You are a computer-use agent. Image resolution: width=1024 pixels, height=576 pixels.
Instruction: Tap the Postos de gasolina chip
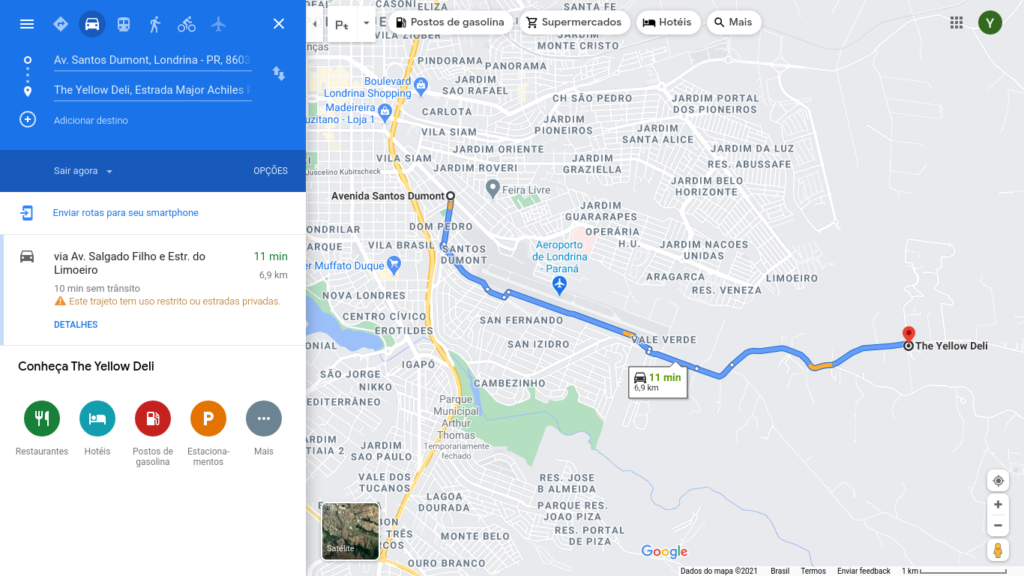coord(449,22)
